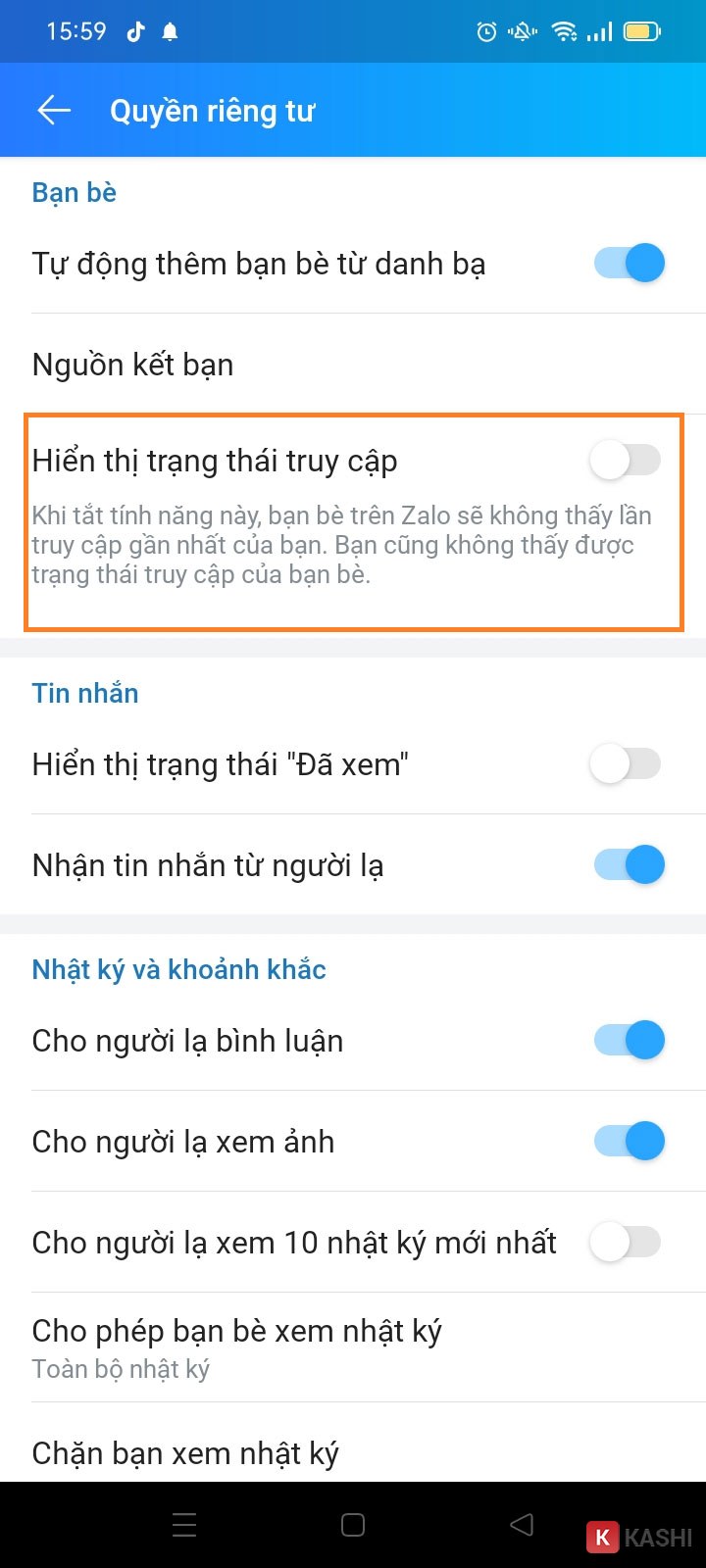Viewport: 706px width, 1568px height.
Task: Tap the TikTok note icon in status bar
Action: 134,30
